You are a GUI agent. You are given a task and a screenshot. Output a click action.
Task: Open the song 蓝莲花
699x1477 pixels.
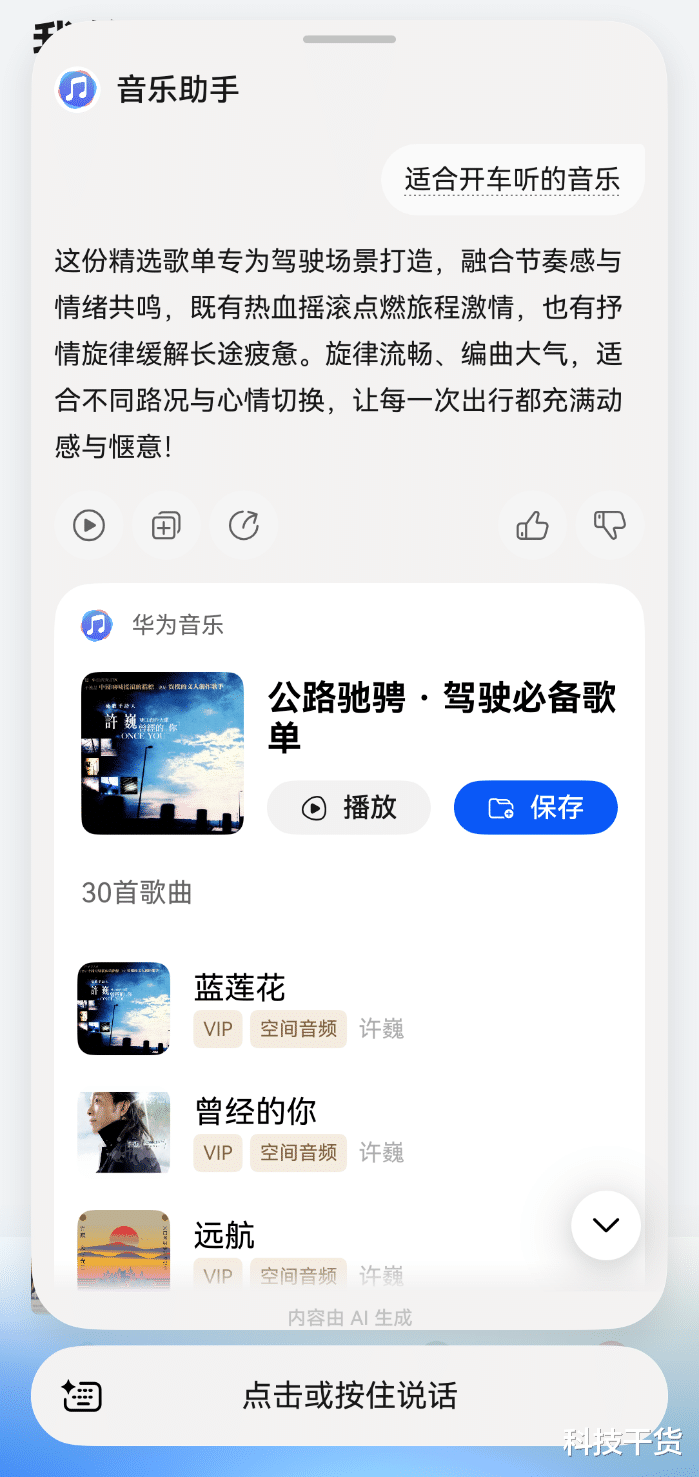tap(240, 988)
